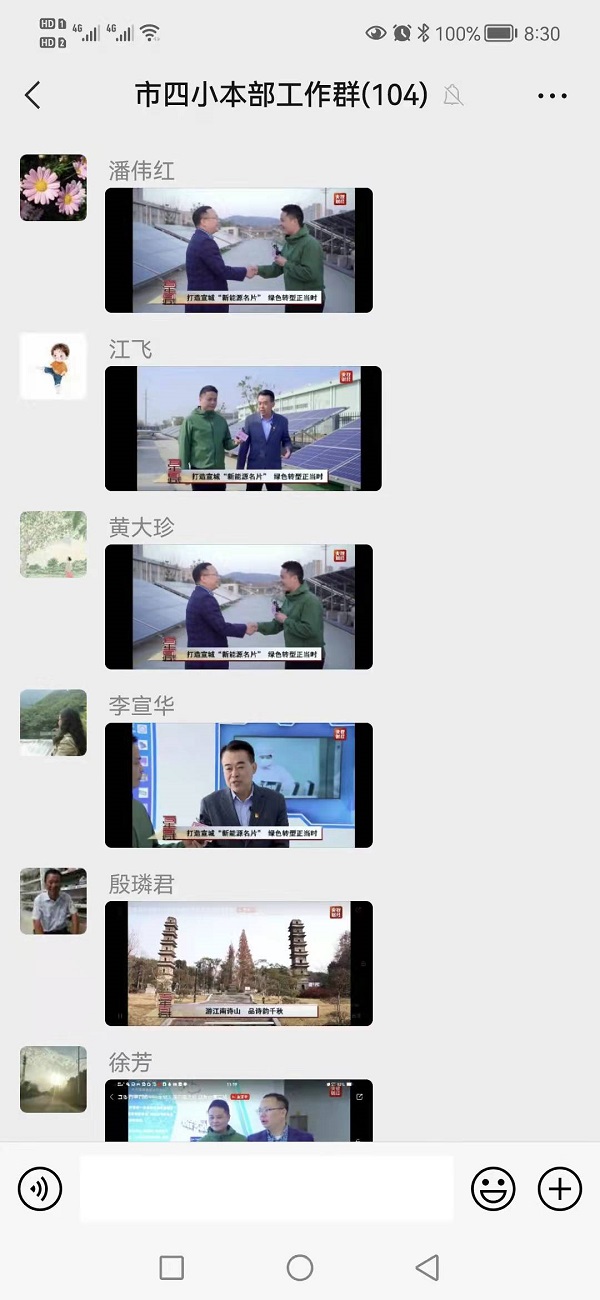Open the plus attachments menu

click(560, 1189)
